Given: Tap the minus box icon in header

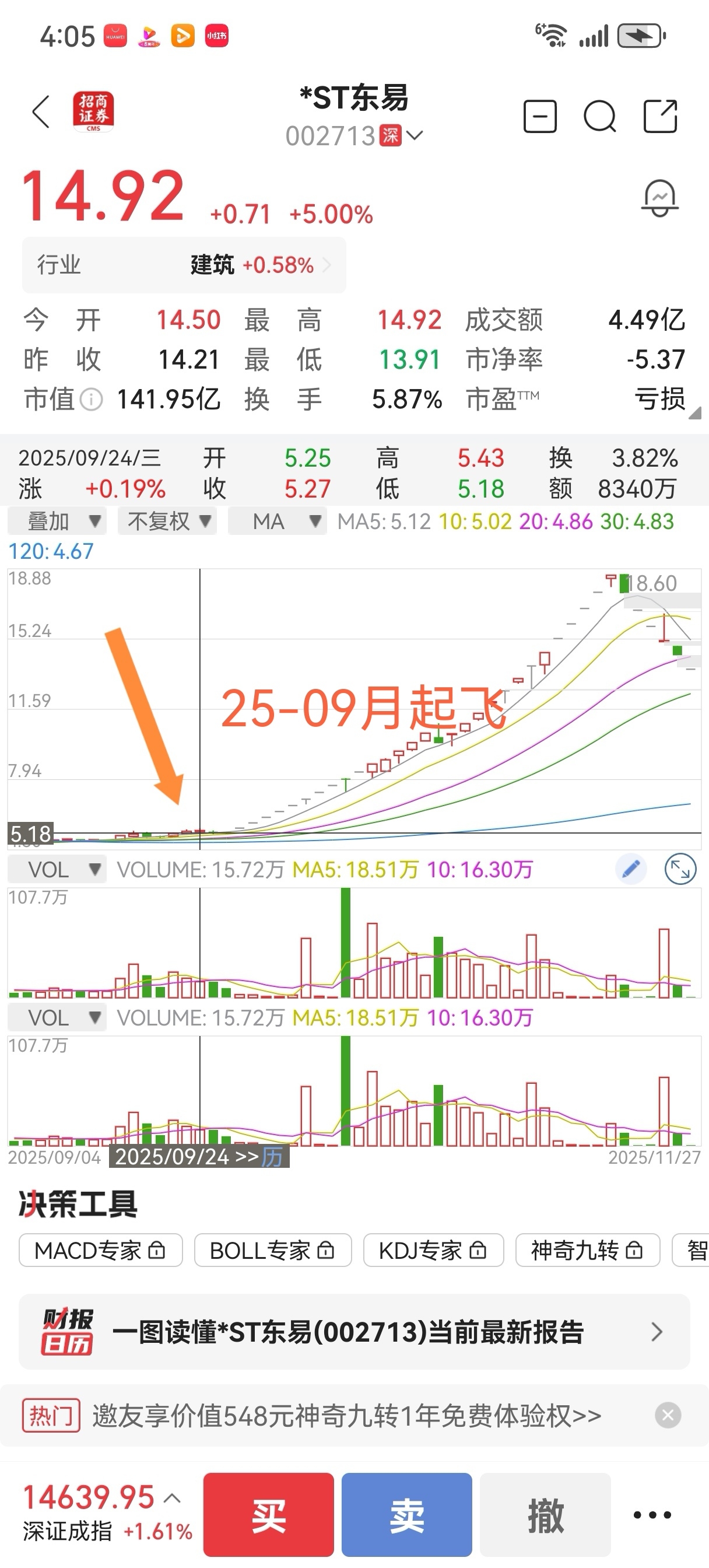Looking at the screenshot, I should coord(540,116).
